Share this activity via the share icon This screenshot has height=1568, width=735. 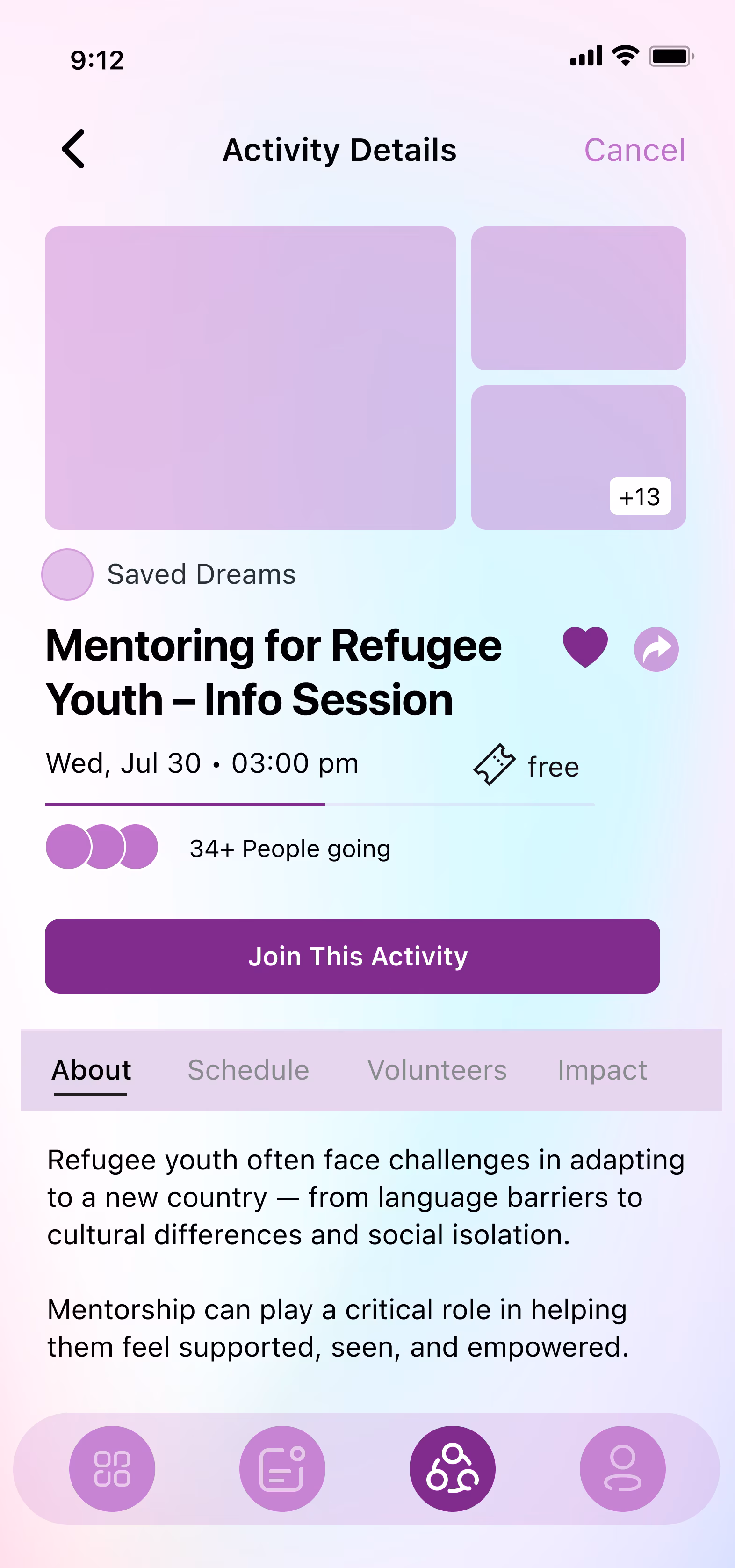[x=656, y=649]
